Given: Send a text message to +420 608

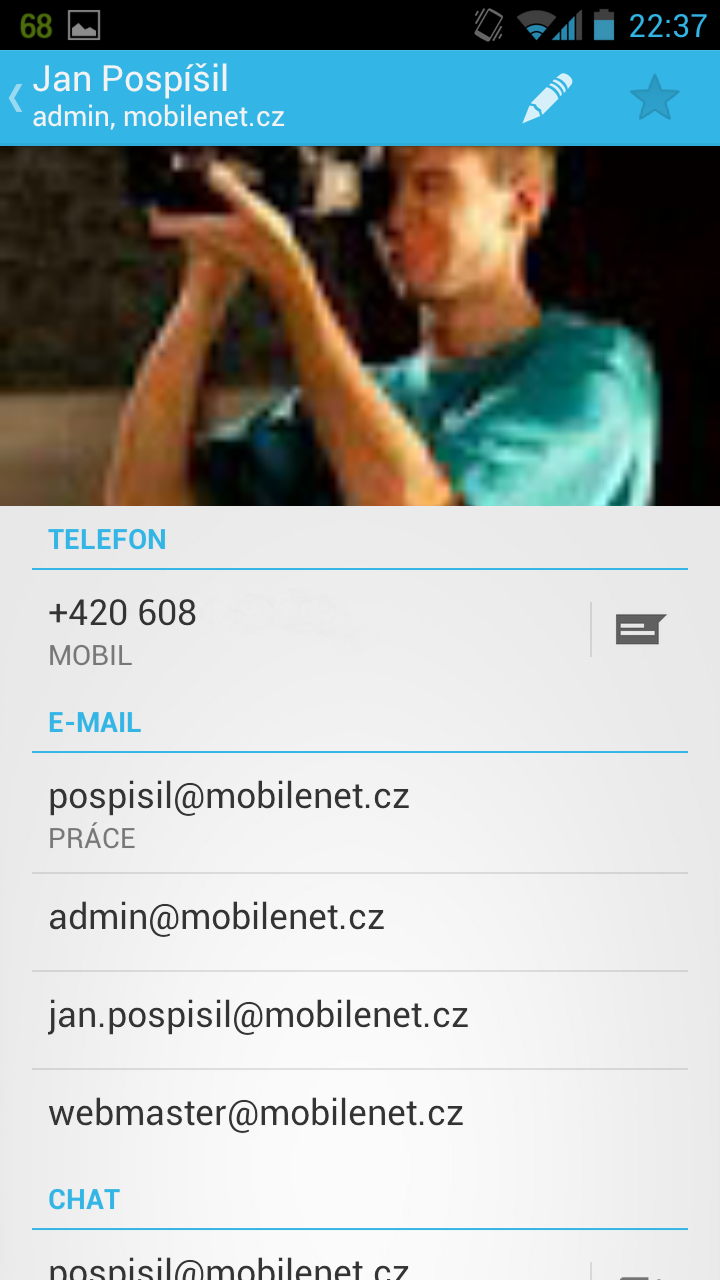Looking at the screenshot, I should (640, 630).
